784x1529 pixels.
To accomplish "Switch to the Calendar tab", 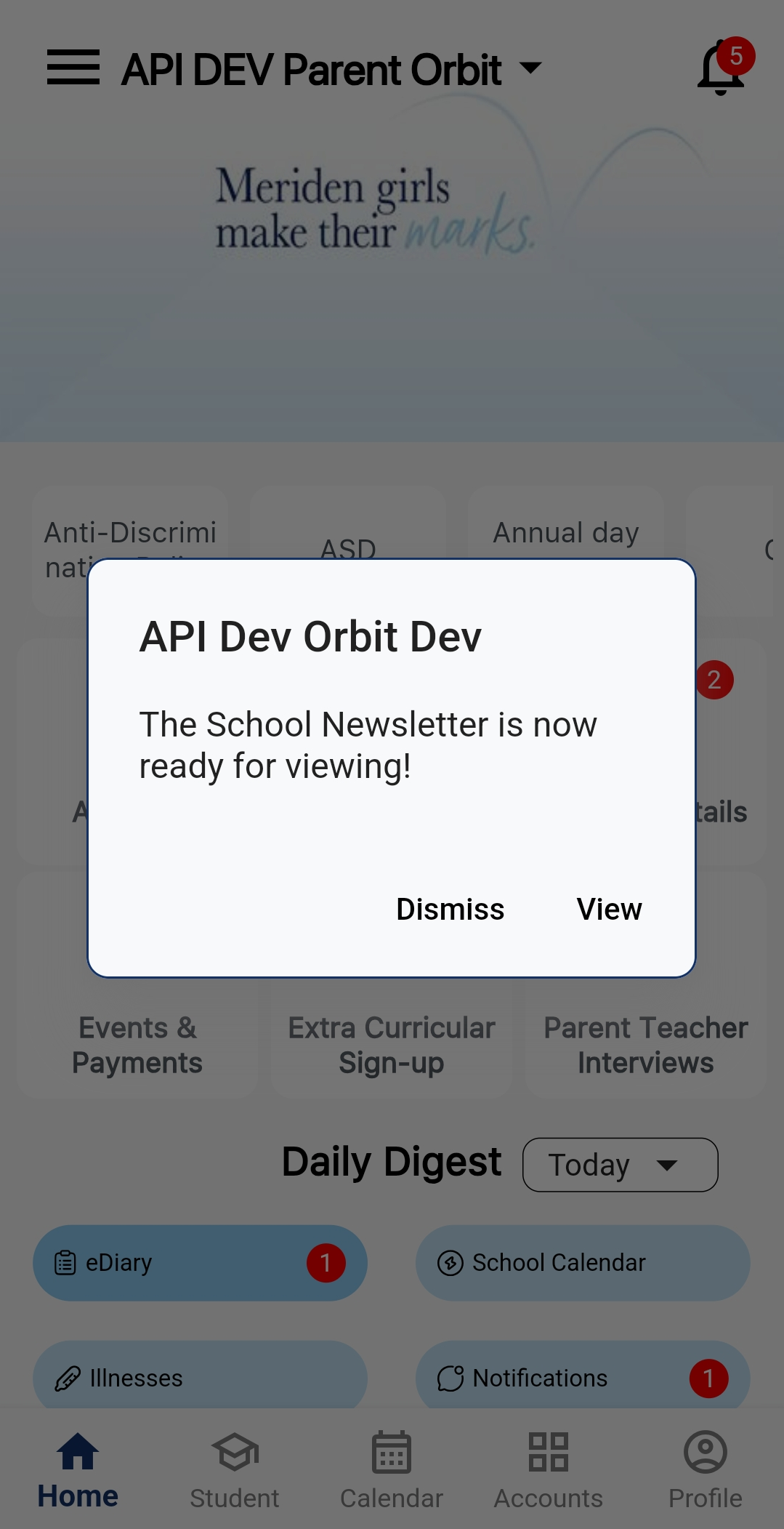I will (x=392, y=1469).
